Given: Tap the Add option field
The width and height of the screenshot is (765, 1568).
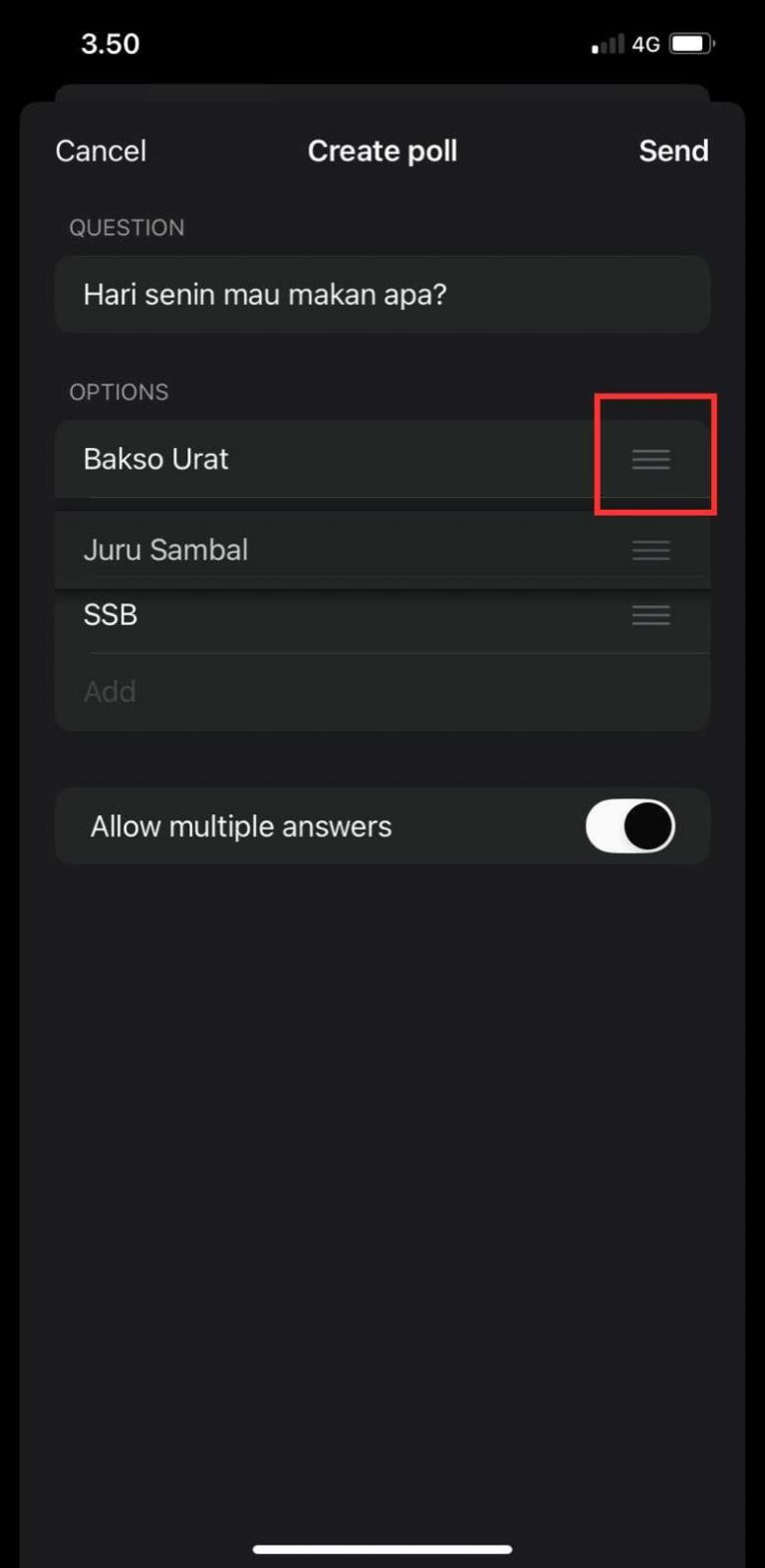Looking at the screenshot, I should coord(299,692).
